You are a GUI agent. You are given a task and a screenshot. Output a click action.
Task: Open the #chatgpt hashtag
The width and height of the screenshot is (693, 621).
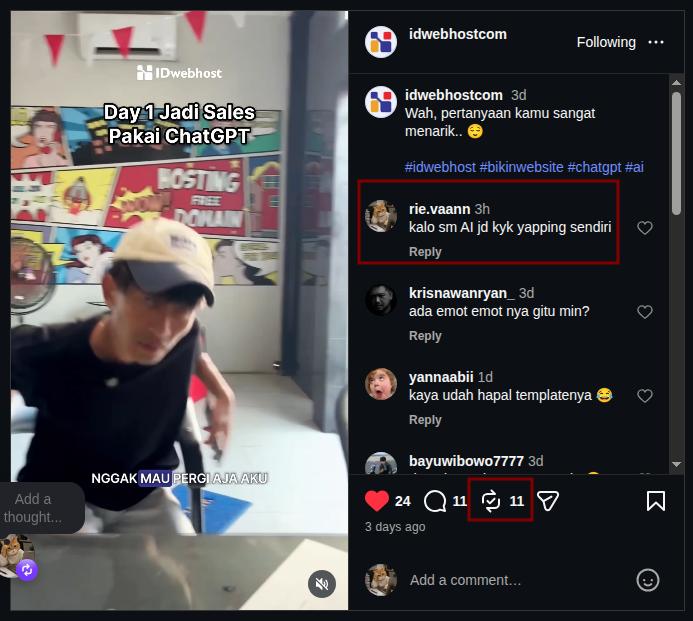[594, 167]
